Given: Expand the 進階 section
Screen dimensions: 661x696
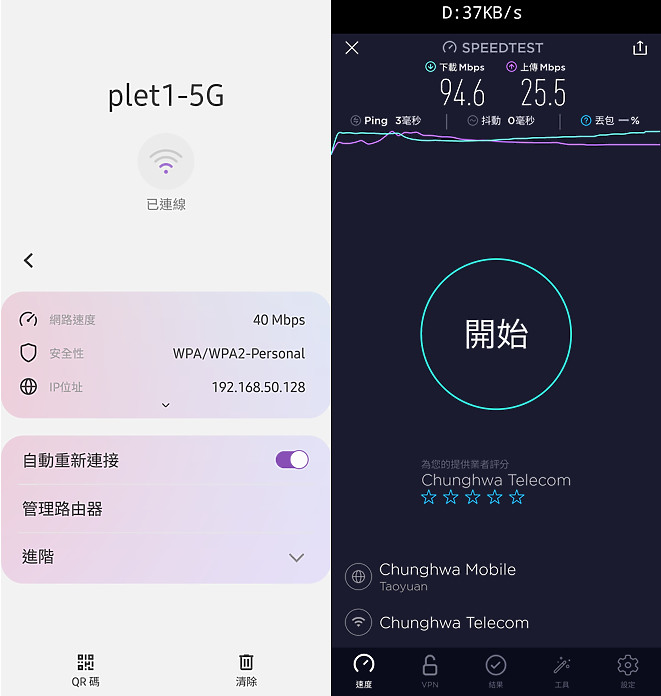Looking at the screenshot, I should tap(295, 557).
